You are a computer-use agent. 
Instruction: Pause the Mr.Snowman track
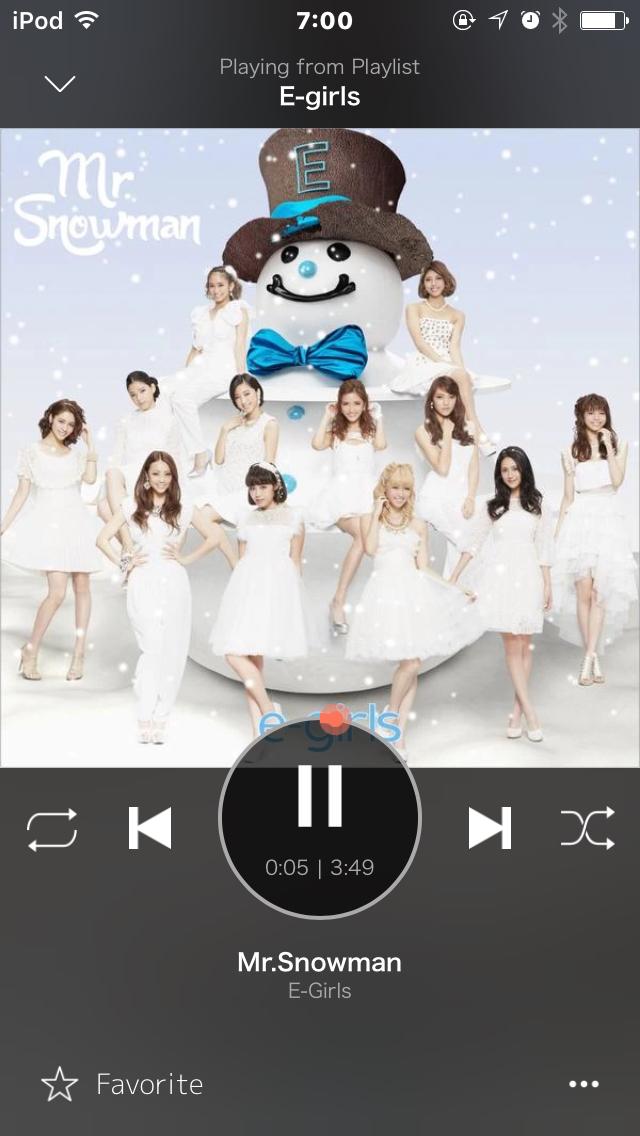[x=320, y=797]
